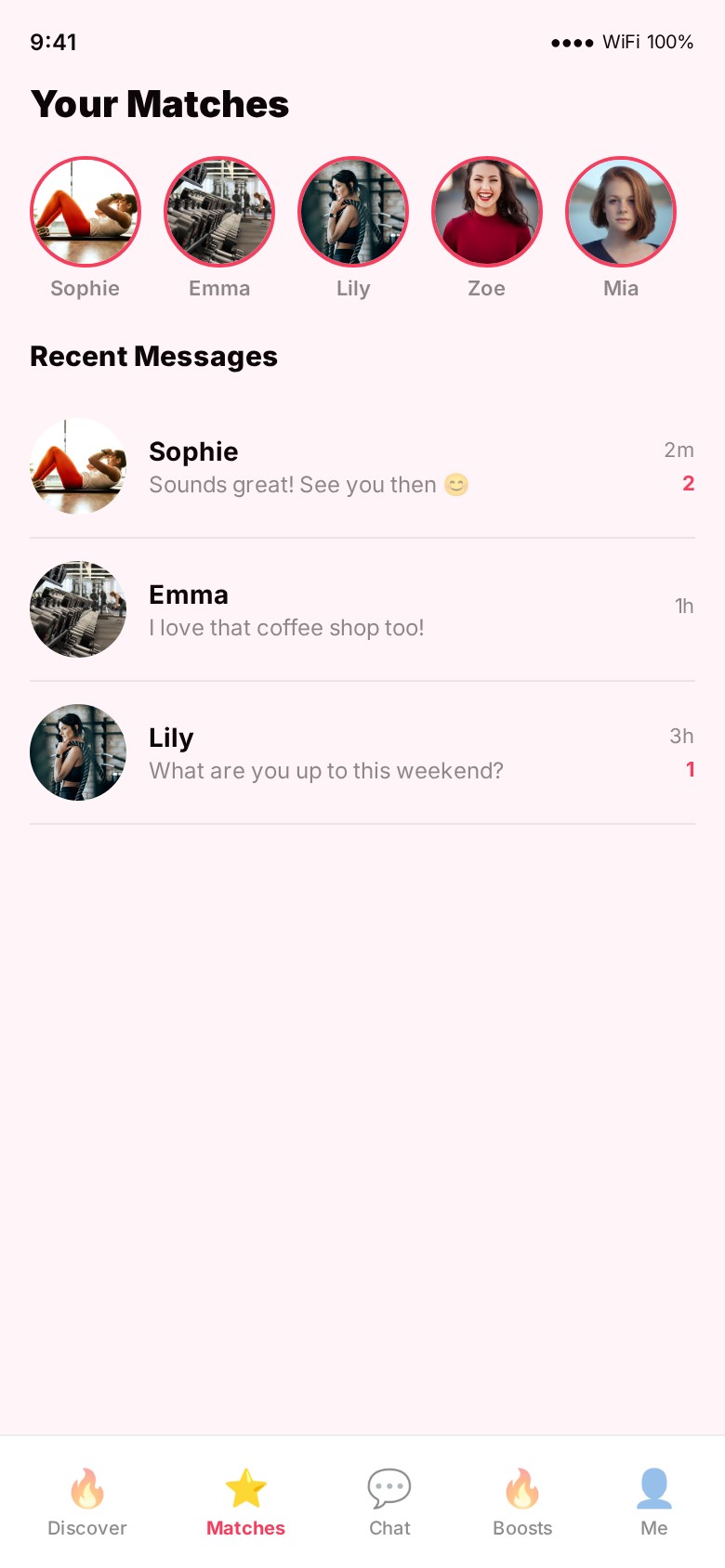Switch to the Discover tab
This screenshot has height=1568, width=725.
point(87,1502)
